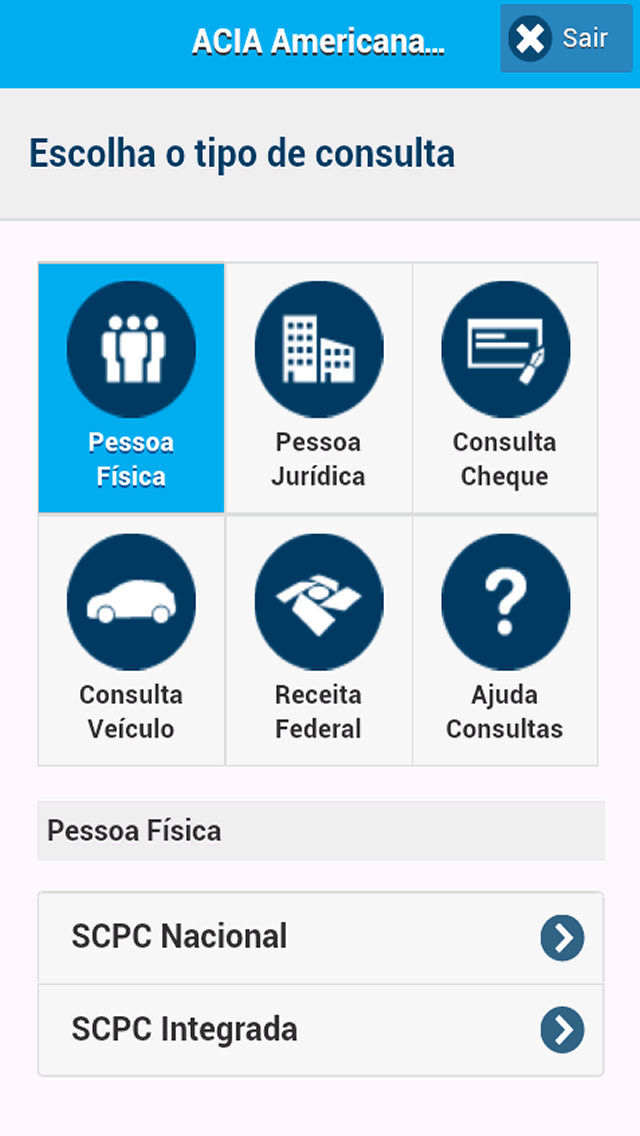Open Consulta Cheque

point(505,388)
